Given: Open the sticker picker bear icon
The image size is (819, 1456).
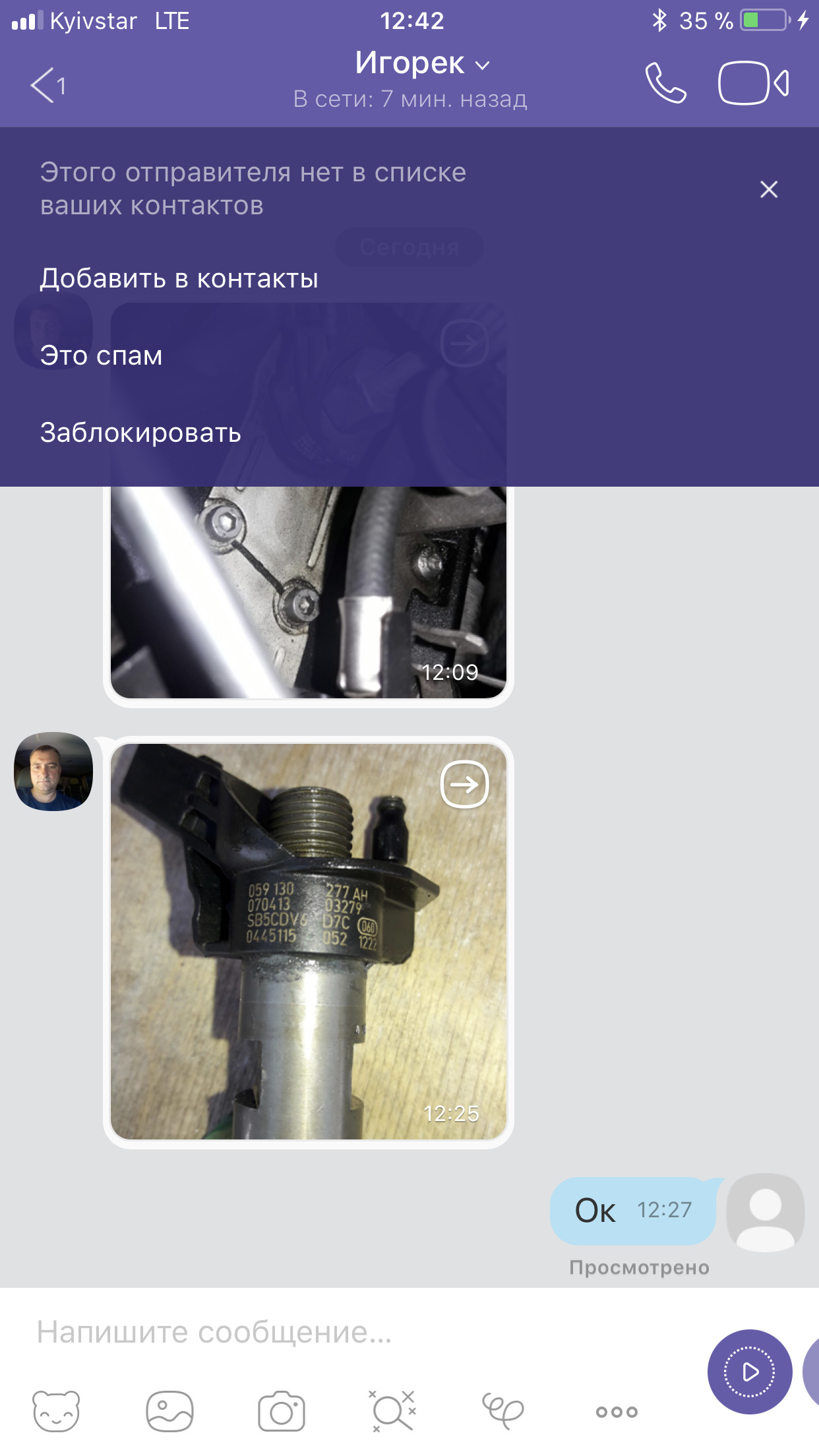Looking at the screenshot, I should [x=56, y=1411].
